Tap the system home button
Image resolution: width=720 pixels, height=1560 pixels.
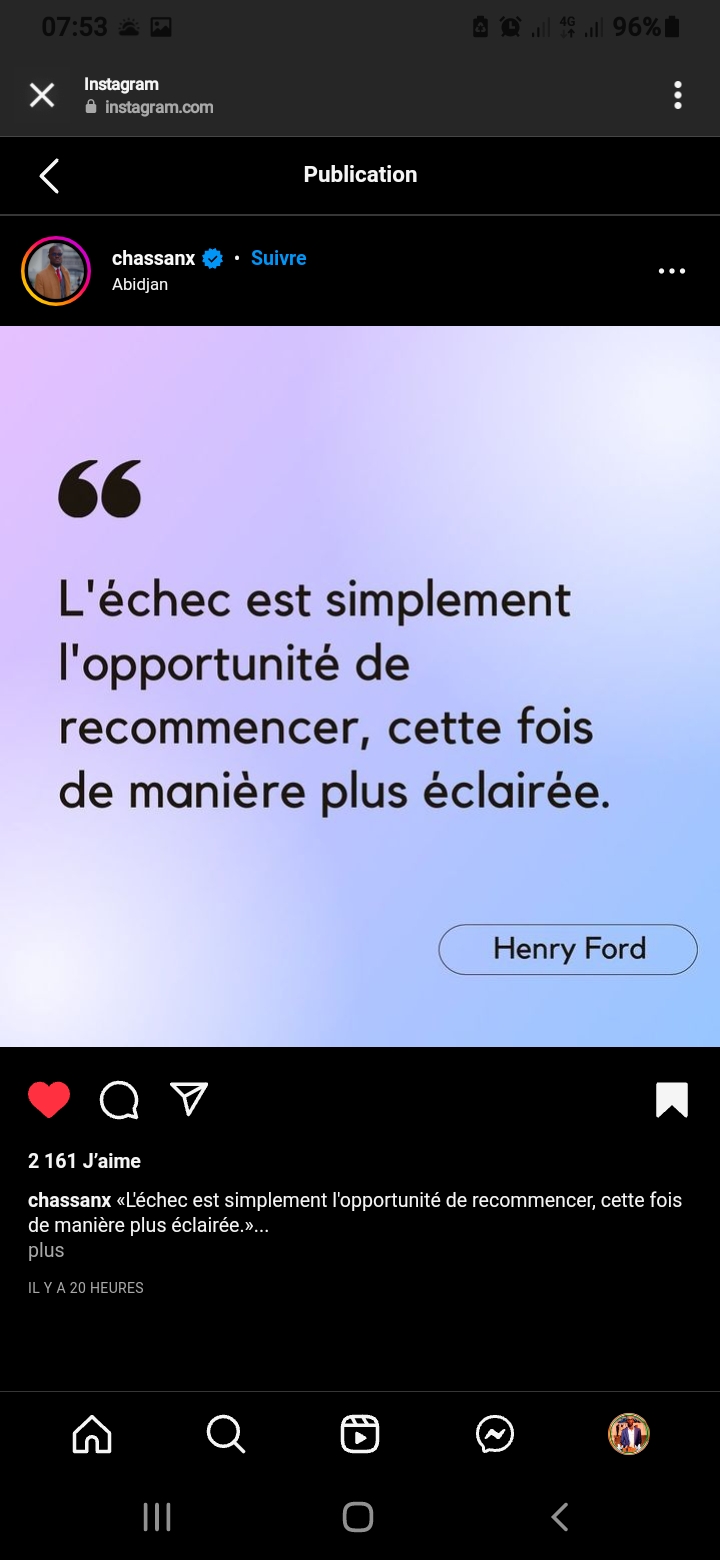pos(358,1517)
